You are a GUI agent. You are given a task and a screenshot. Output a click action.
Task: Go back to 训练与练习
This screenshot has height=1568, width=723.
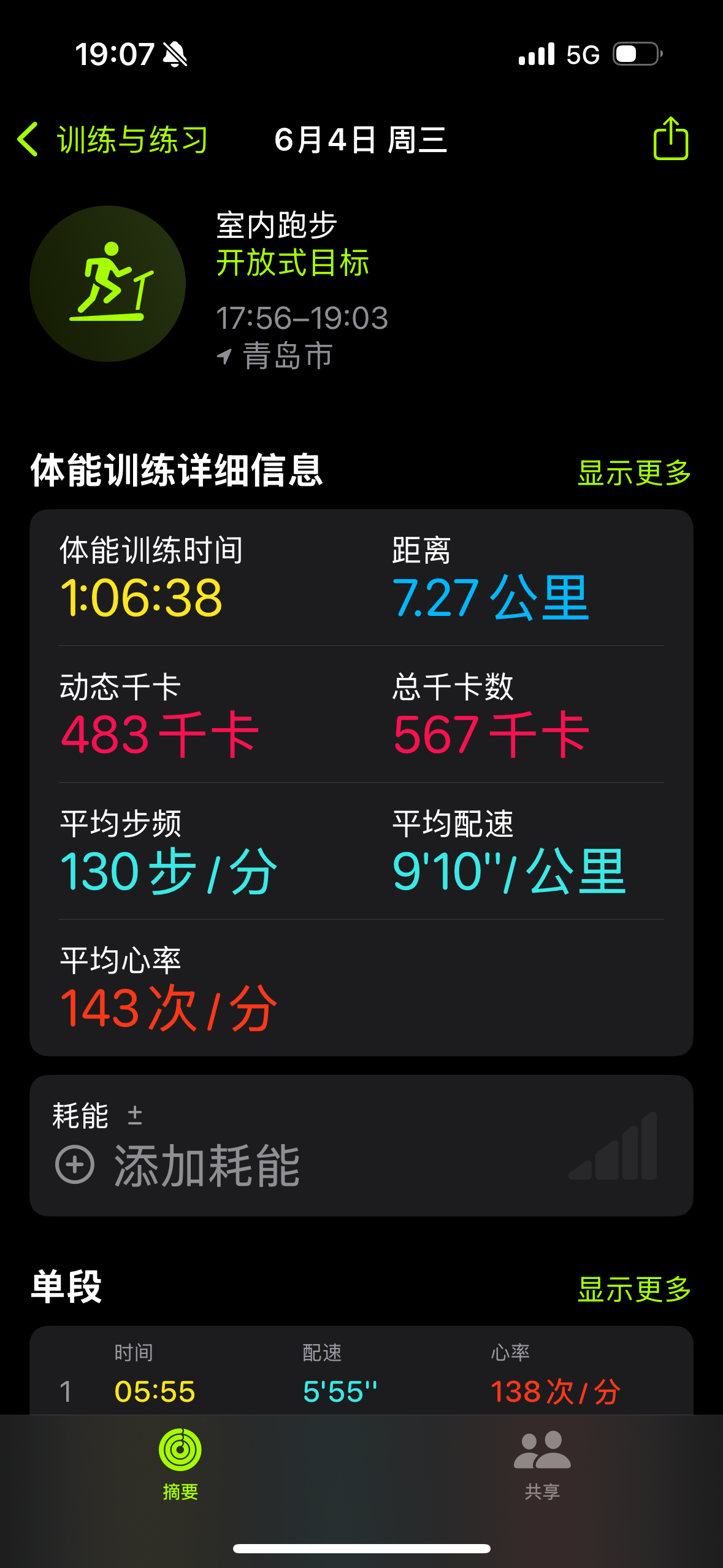[113, 139]
